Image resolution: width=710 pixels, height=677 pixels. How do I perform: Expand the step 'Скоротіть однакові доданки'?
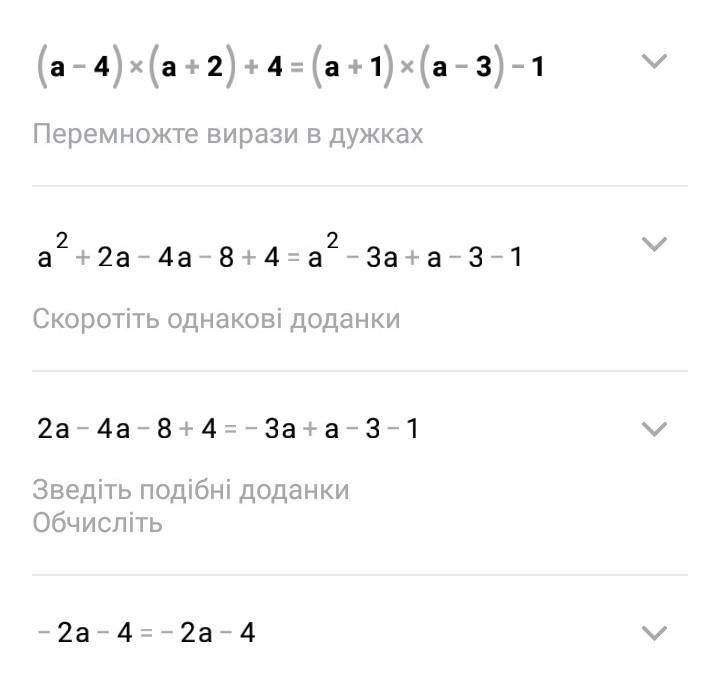click(653, 245)
